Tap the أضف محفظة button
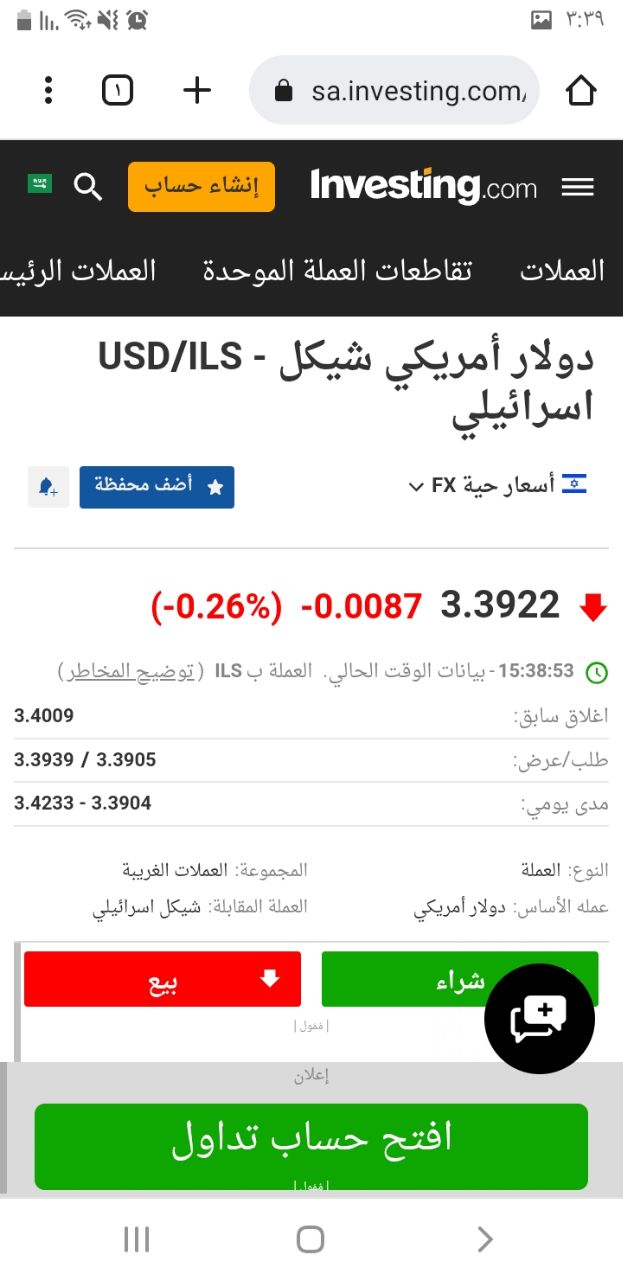The height and width of the screenshot is (1280, 623). 157,487
